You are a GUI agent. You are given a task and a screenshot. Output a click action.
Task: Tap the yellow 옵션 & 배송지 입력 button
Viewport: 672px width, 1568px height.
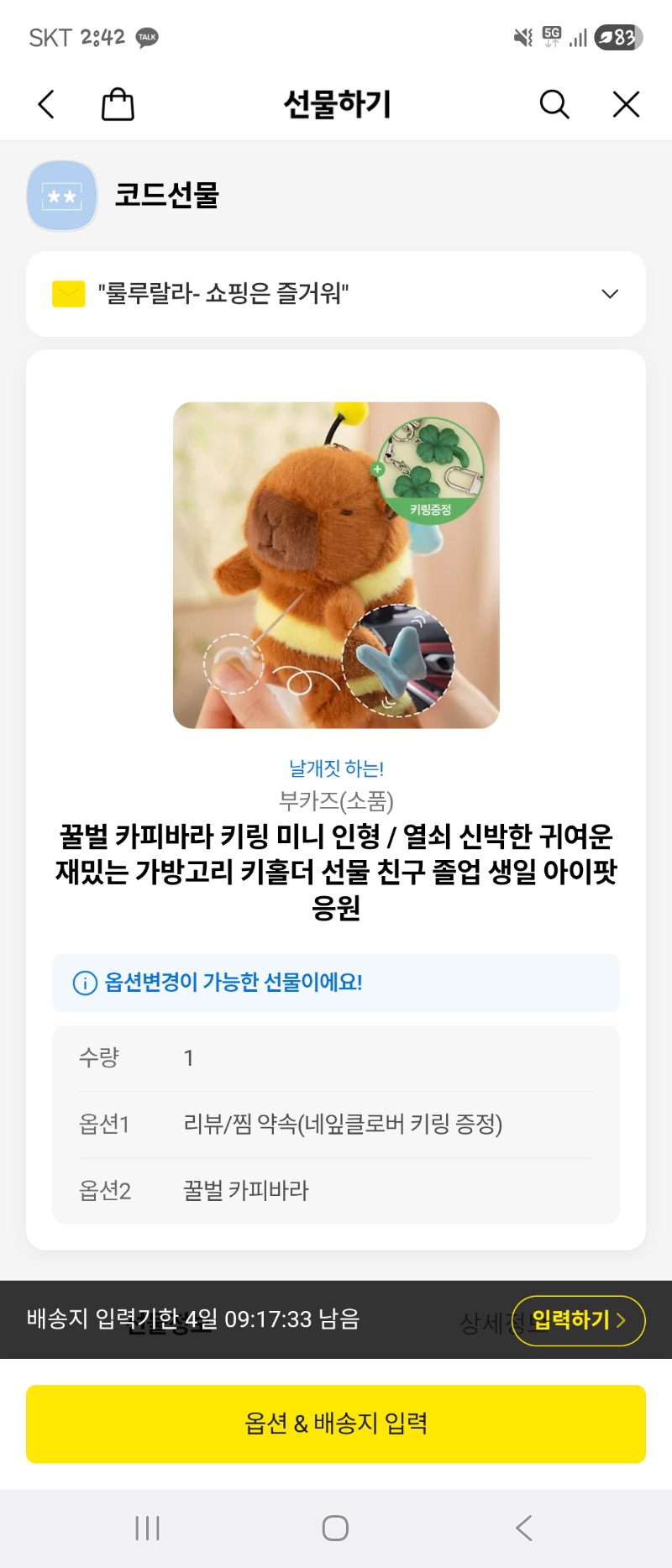tap(336, 1424)
